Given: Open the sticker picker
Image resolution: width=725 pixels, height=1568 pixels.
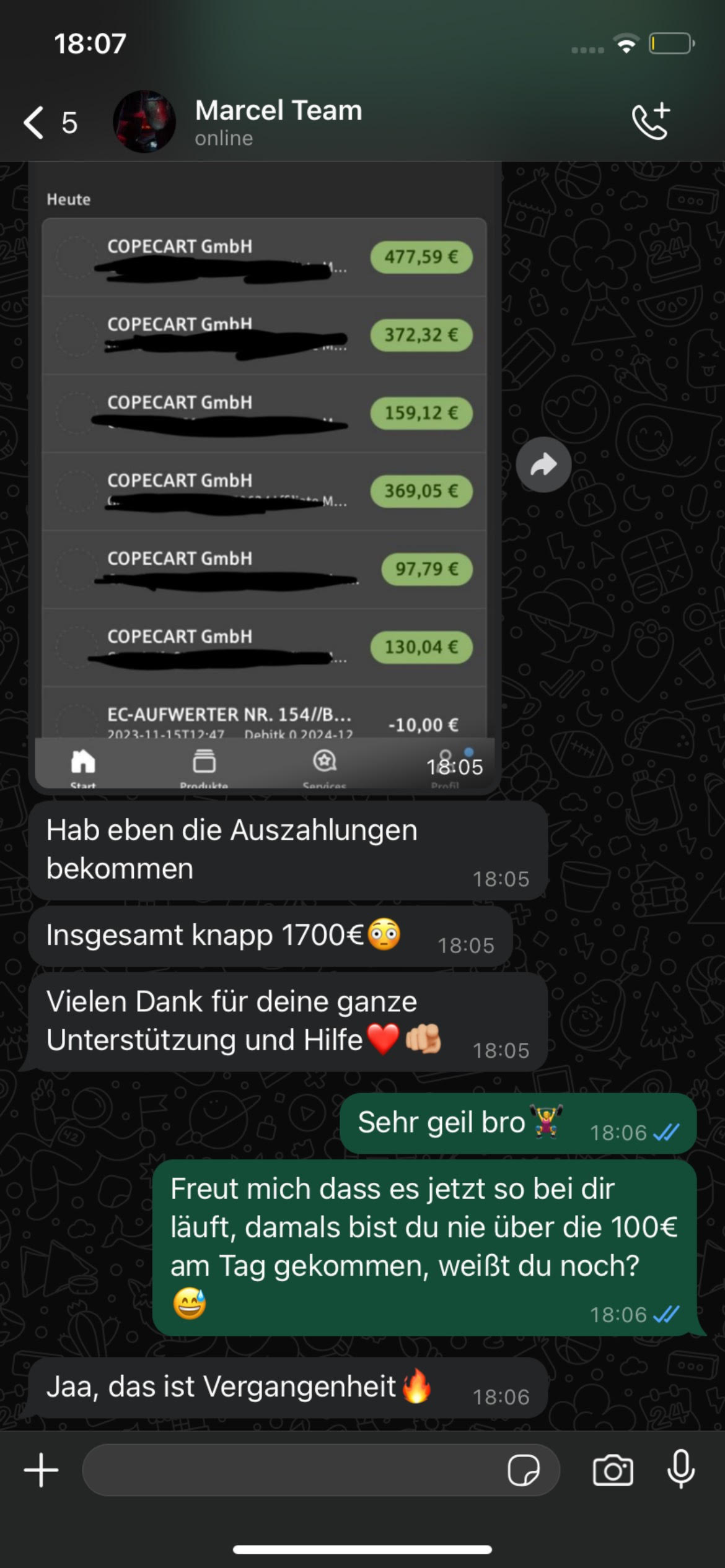Looking at the screenshot, I should [524, 1470].
